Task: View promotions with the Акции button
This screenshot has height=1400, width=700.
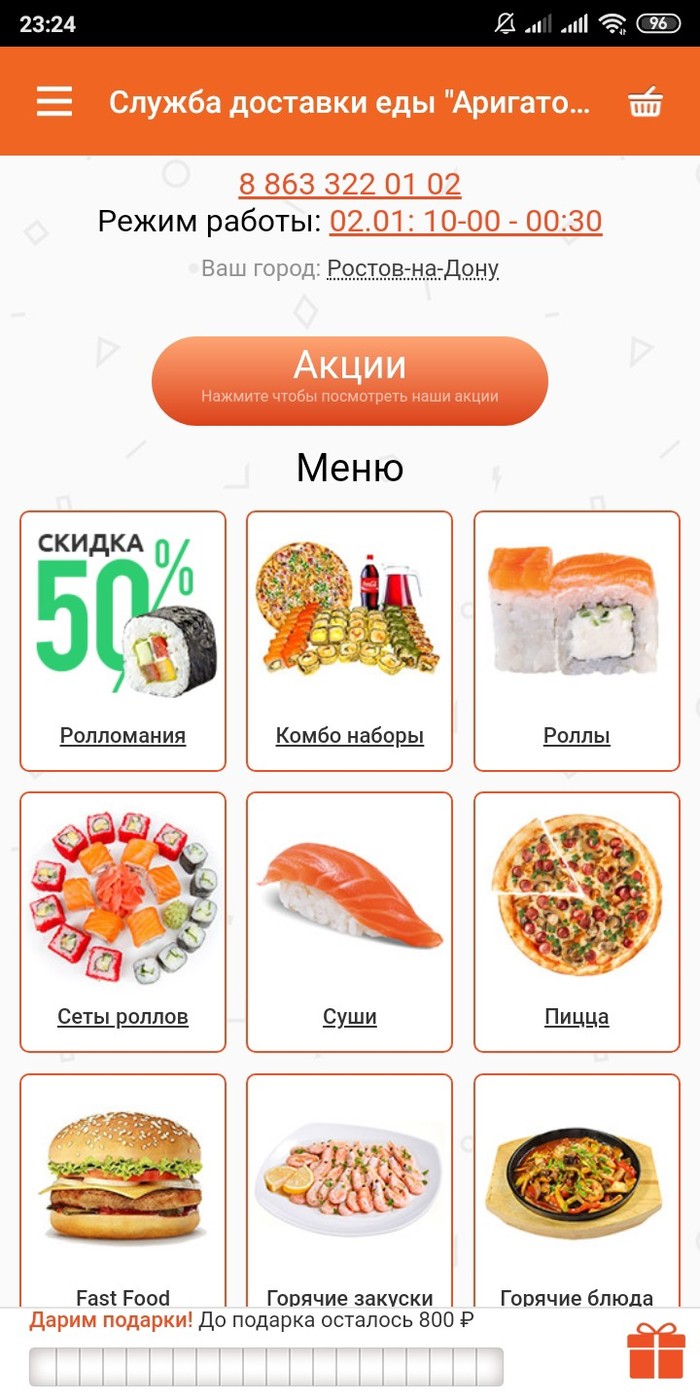Action: (x=349, y=380)
